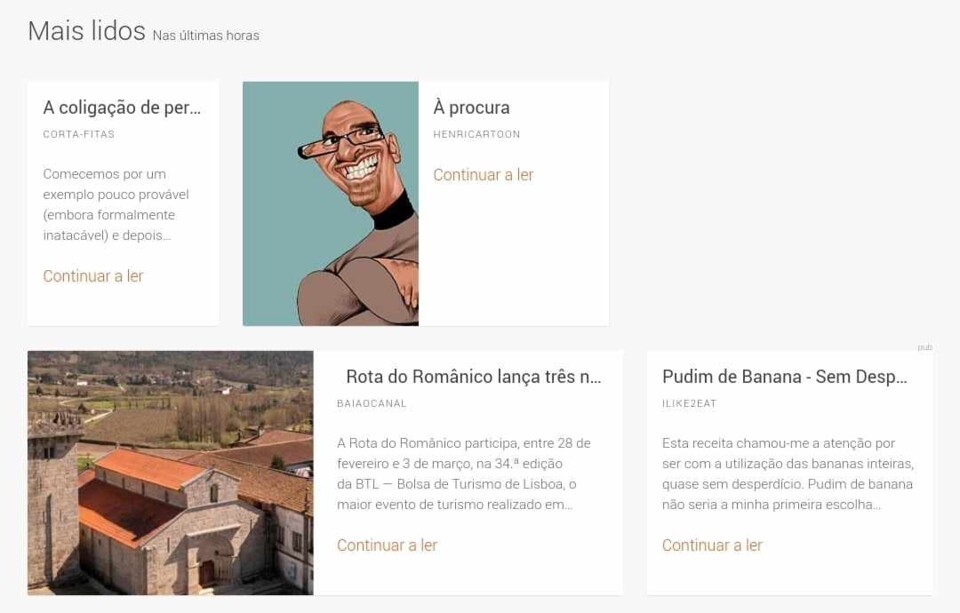Open 'A coligação de per...' article title
This screenshot has height=613, width=960.
click(x=122, y=107)
